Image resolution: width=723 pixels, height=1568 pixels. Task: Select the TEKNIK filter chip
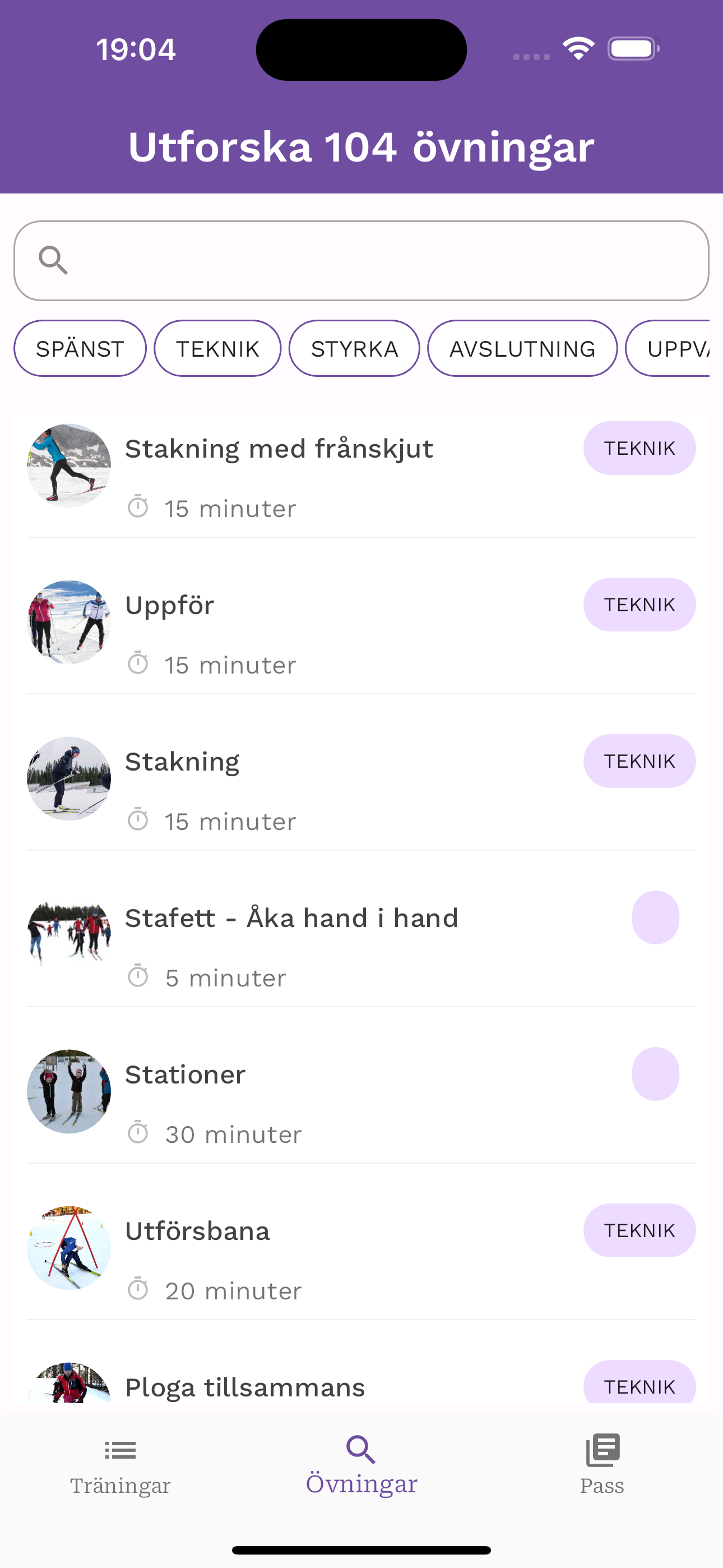pyautogui.click(x=217, y=348)
